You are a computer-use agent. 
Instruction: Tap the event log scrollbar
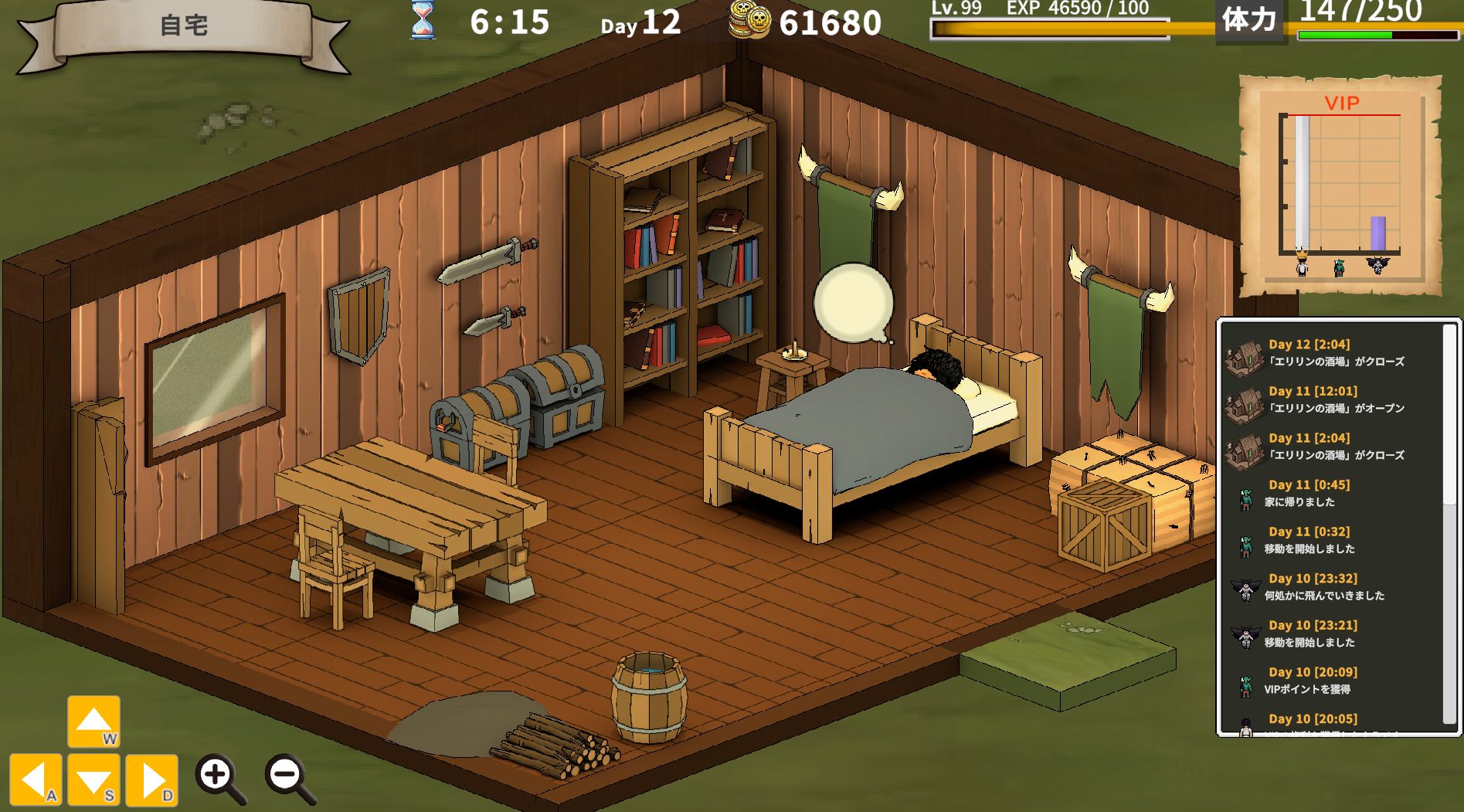coord(1449,417)
